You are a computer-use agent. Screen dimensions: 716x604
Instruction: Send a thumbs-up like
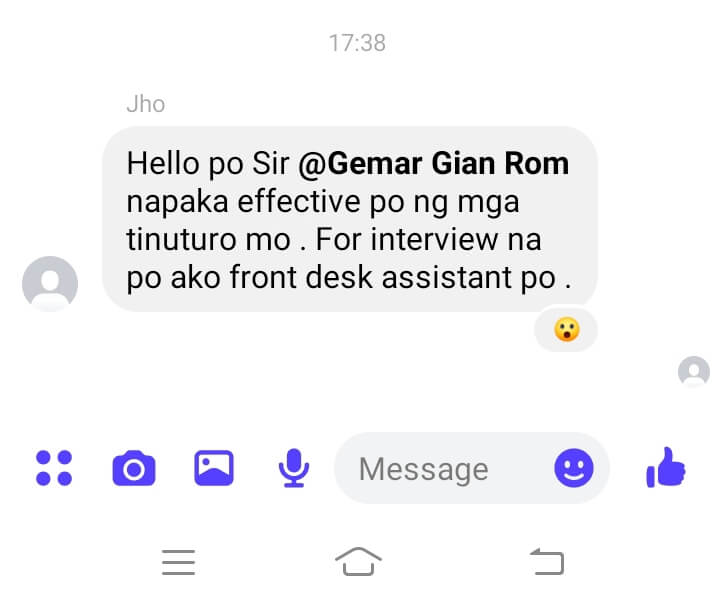[x=666, y=468]
